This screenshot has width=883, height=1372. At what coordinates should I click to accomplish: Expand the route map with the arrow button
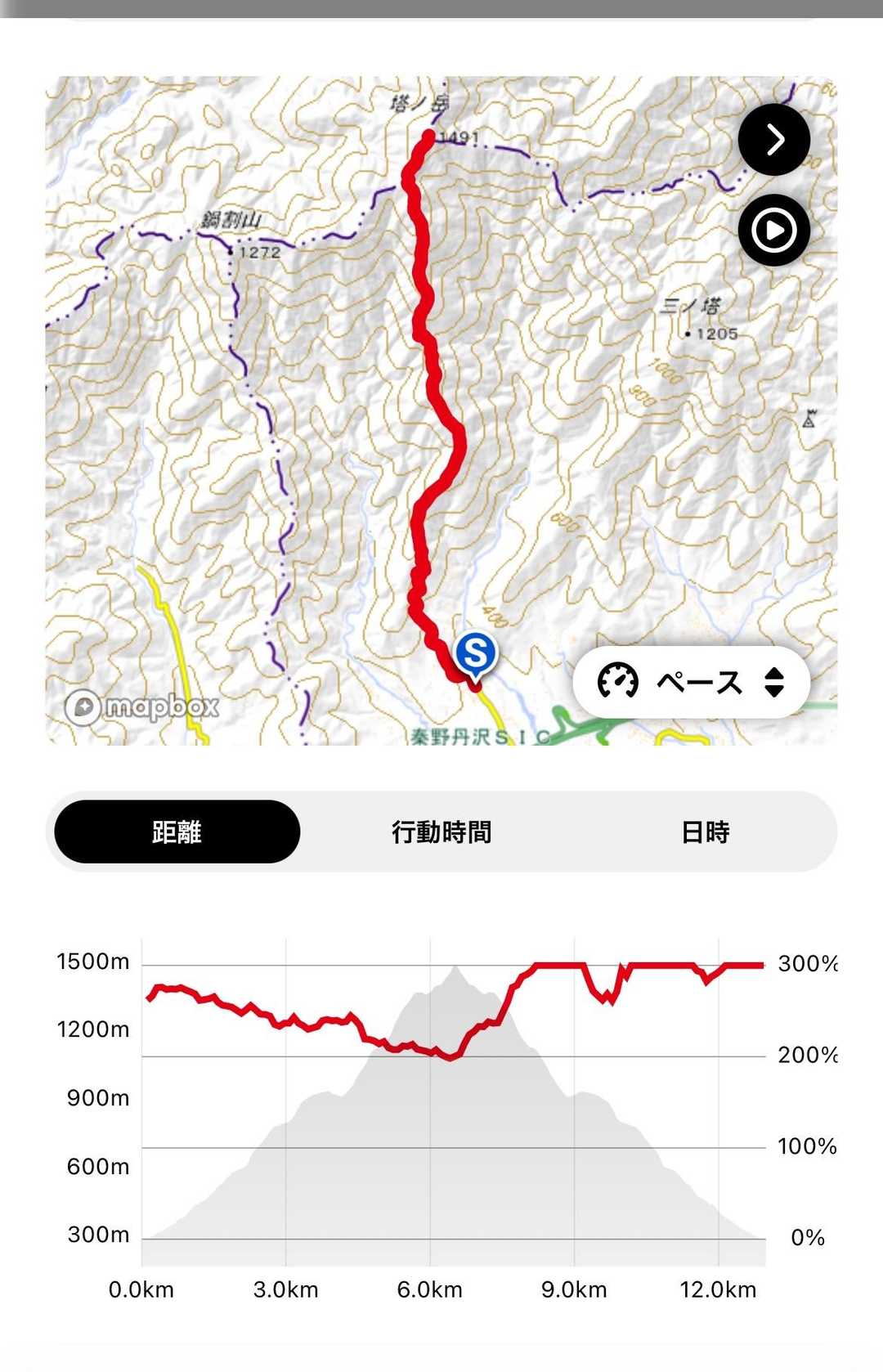click(773, 140)
